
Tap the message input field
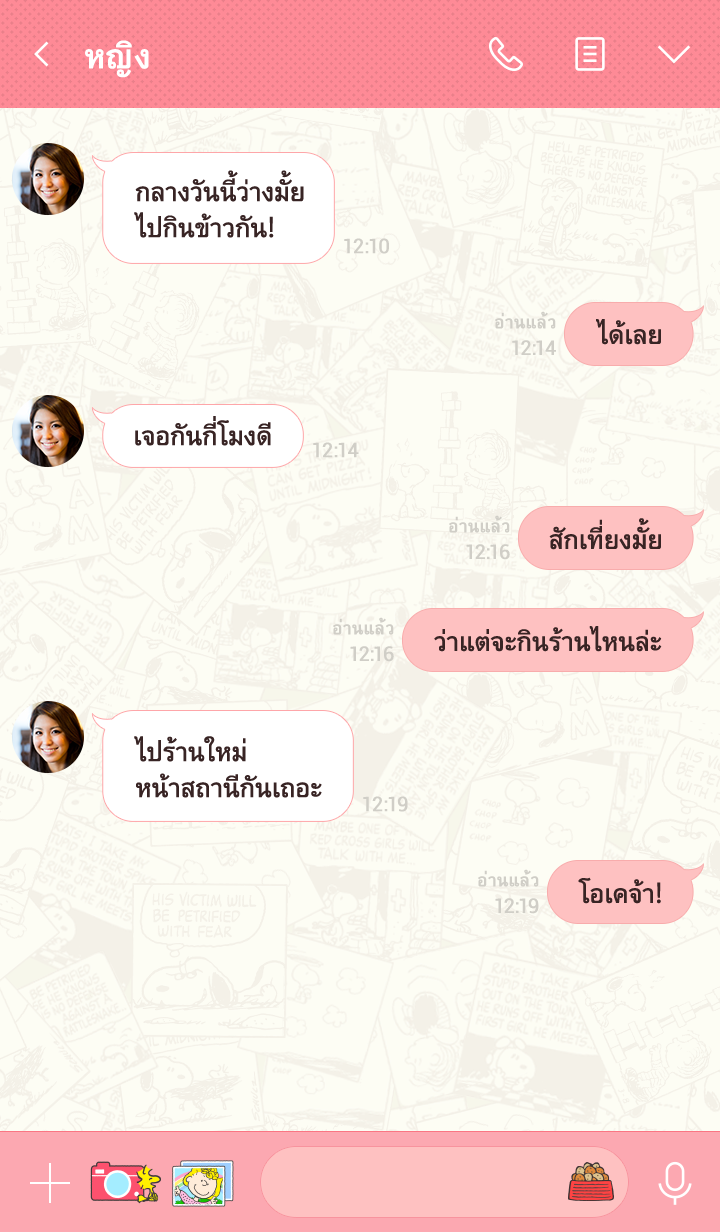pos(410,1183)
